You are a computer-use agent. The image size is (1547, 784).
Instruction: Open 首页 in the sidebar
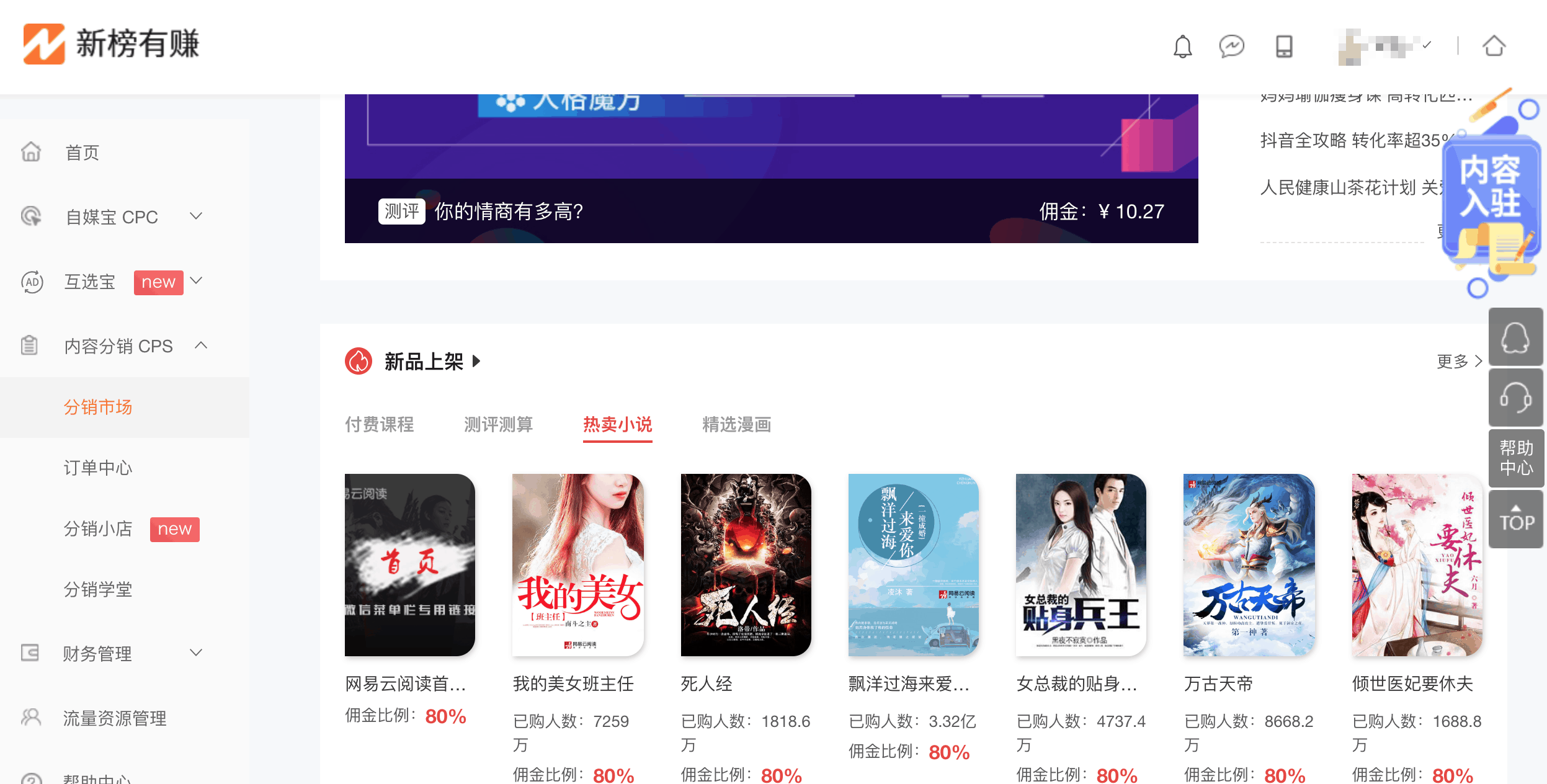click(82, 153)
